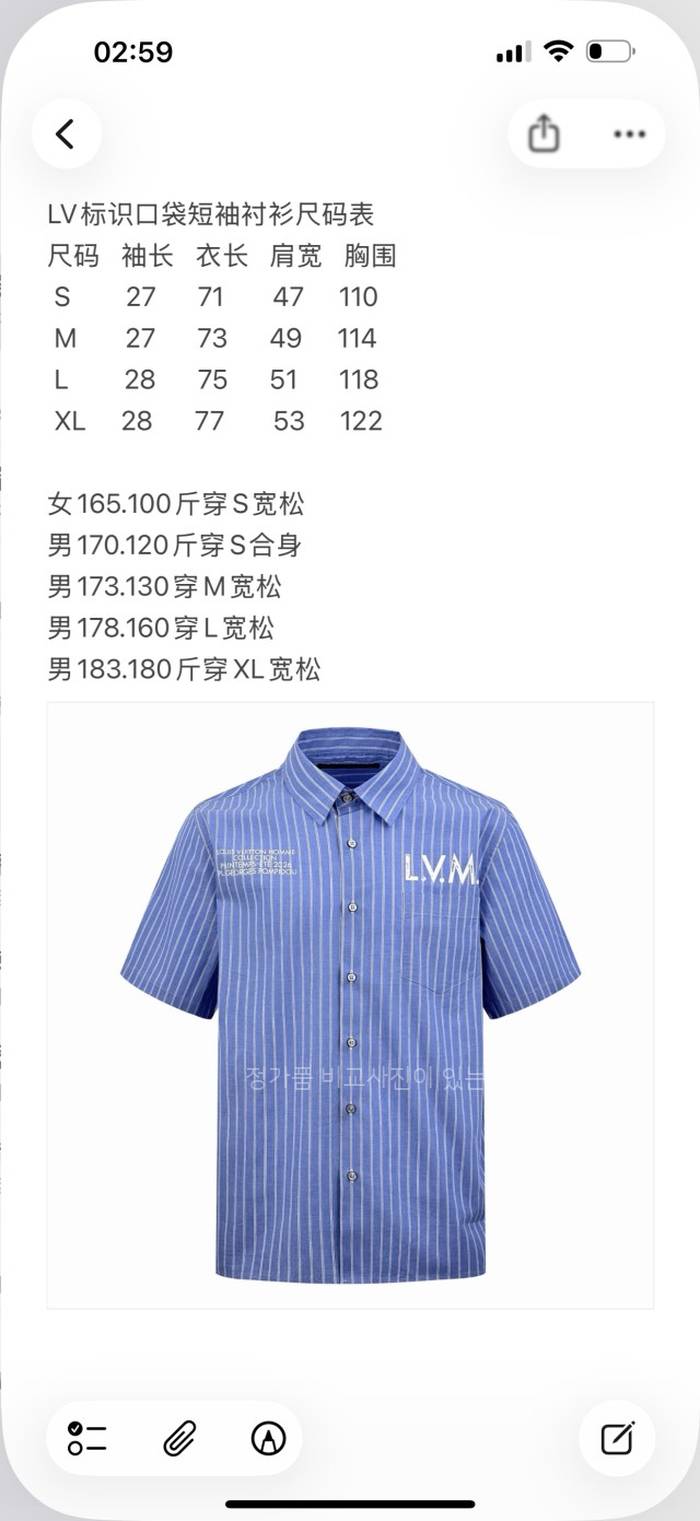
Task: Tap the paperclip attachment icon
Action: (179, 1438)
